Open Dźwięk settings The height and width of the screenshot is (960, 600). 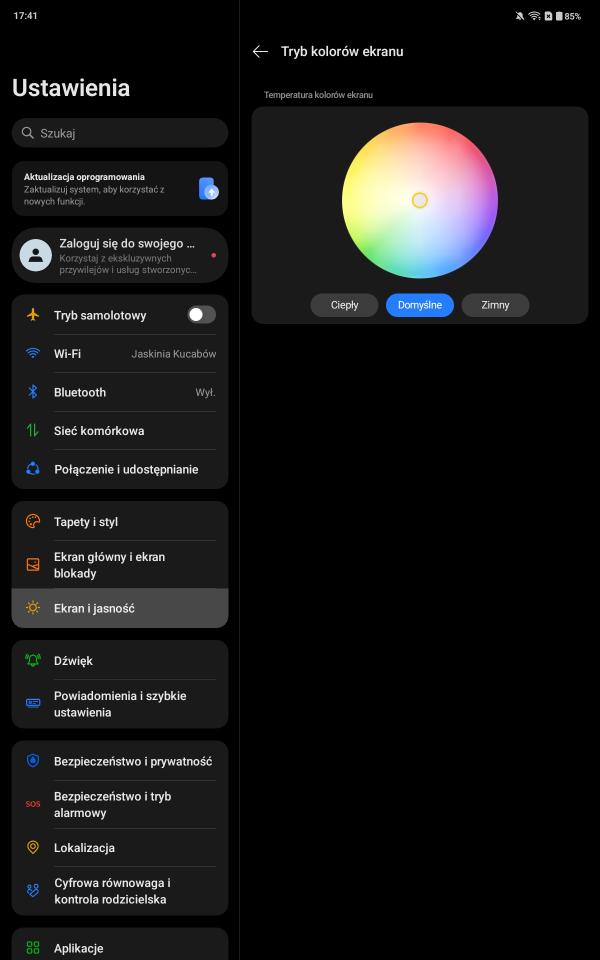coord(120,661)
